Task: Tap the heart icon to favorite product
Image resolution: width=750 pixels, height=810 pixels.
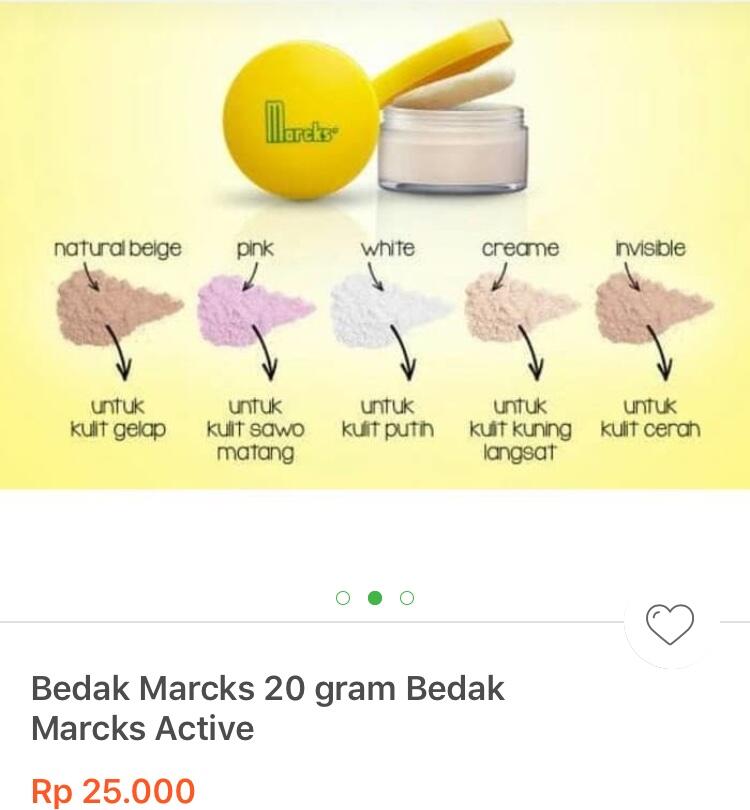Action: click(x=671, y=626)
